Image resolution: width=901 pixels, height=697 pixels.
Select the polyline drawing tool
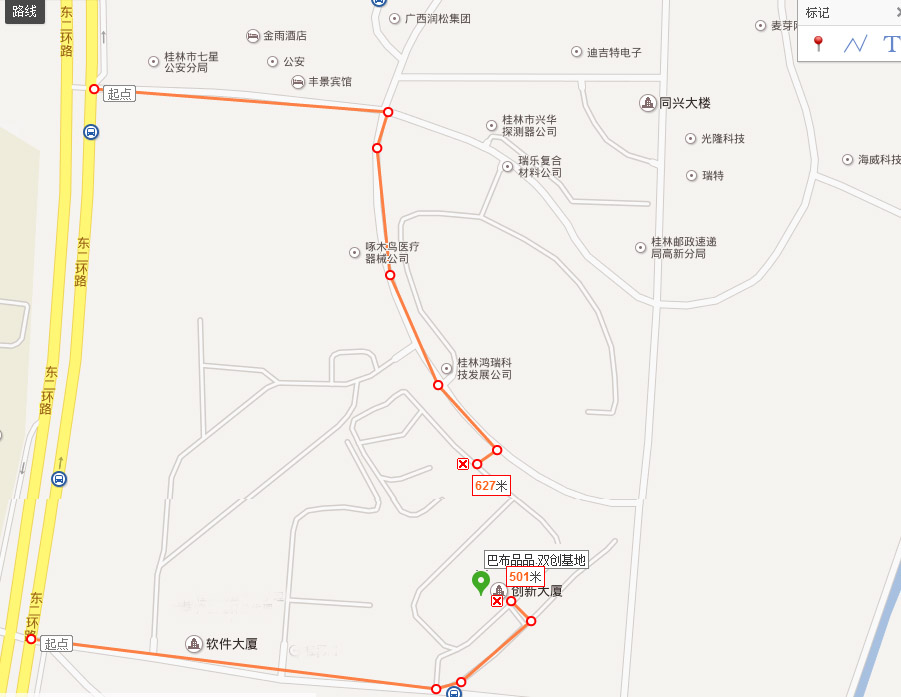pos(854,44)
